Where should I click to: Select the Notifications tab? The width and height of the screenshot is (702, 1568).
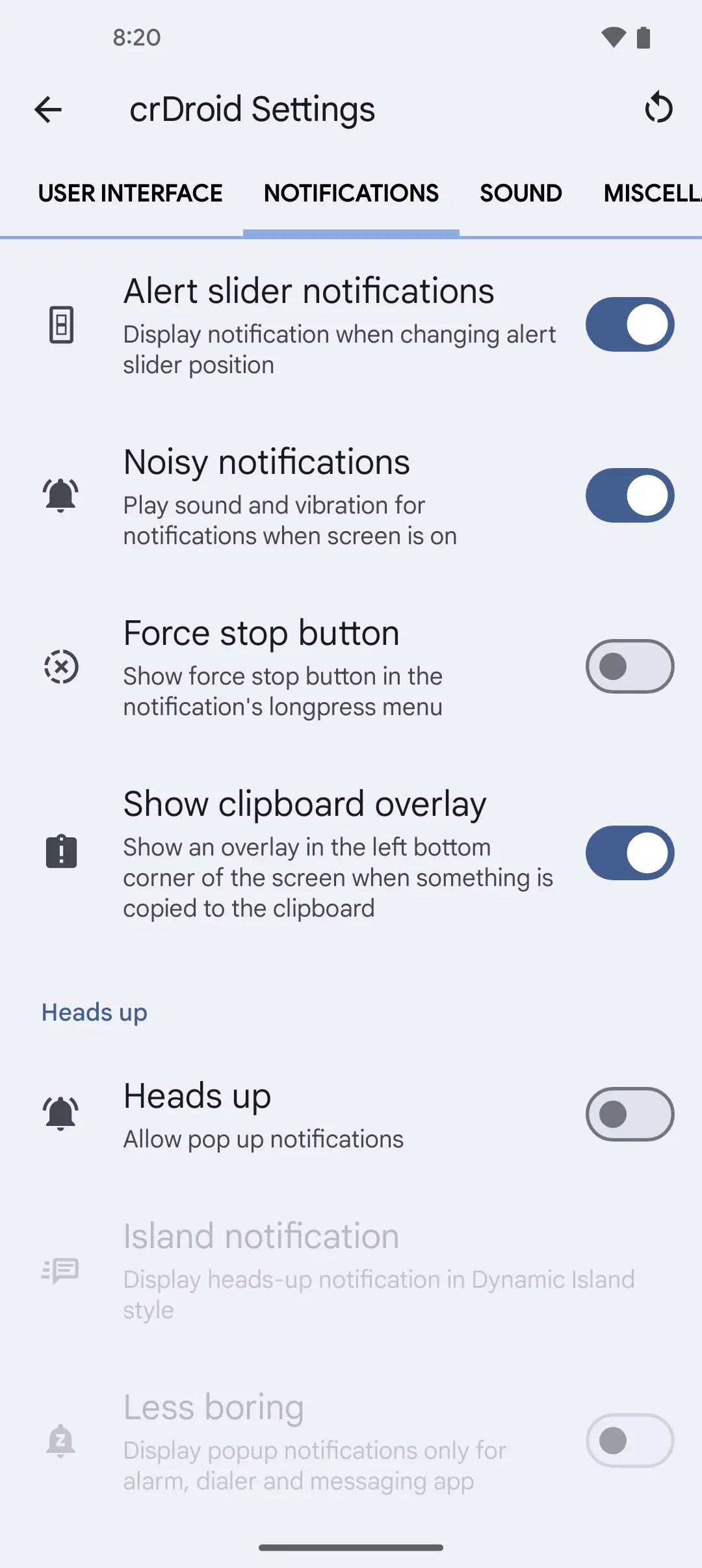351,193
